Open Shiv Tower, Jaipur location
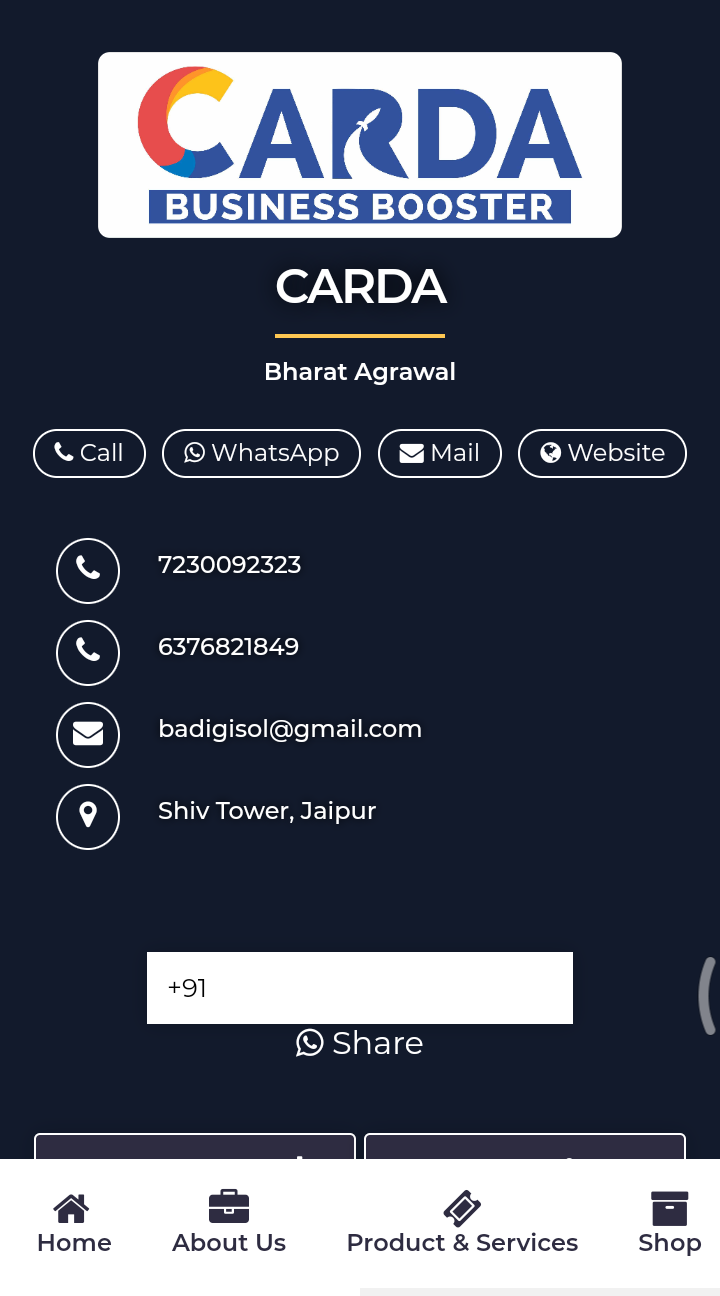The width and height of the screenshot is (720, 1296). 267,811
